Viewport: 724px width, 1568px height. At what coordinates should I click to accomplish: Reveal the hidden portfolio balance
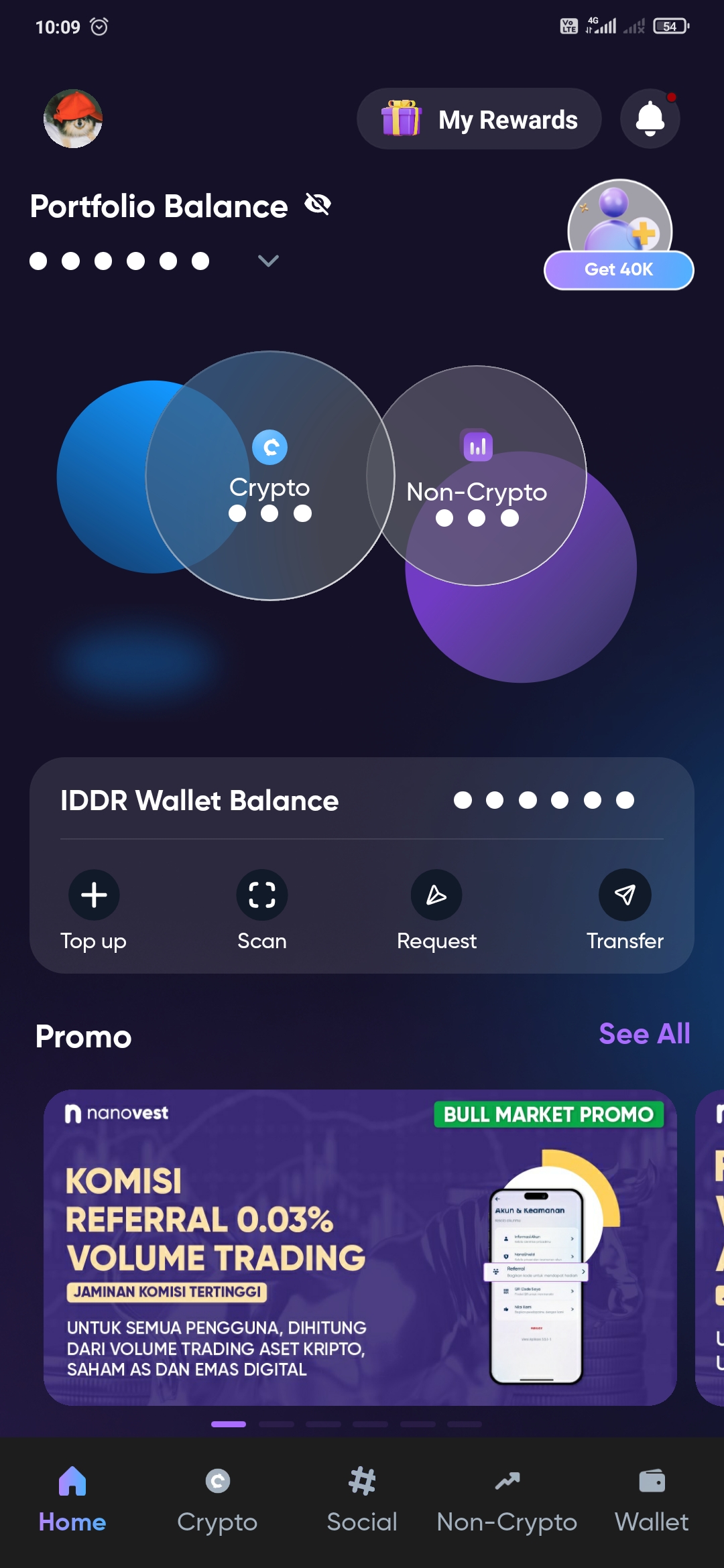click(x=318, y=204)
